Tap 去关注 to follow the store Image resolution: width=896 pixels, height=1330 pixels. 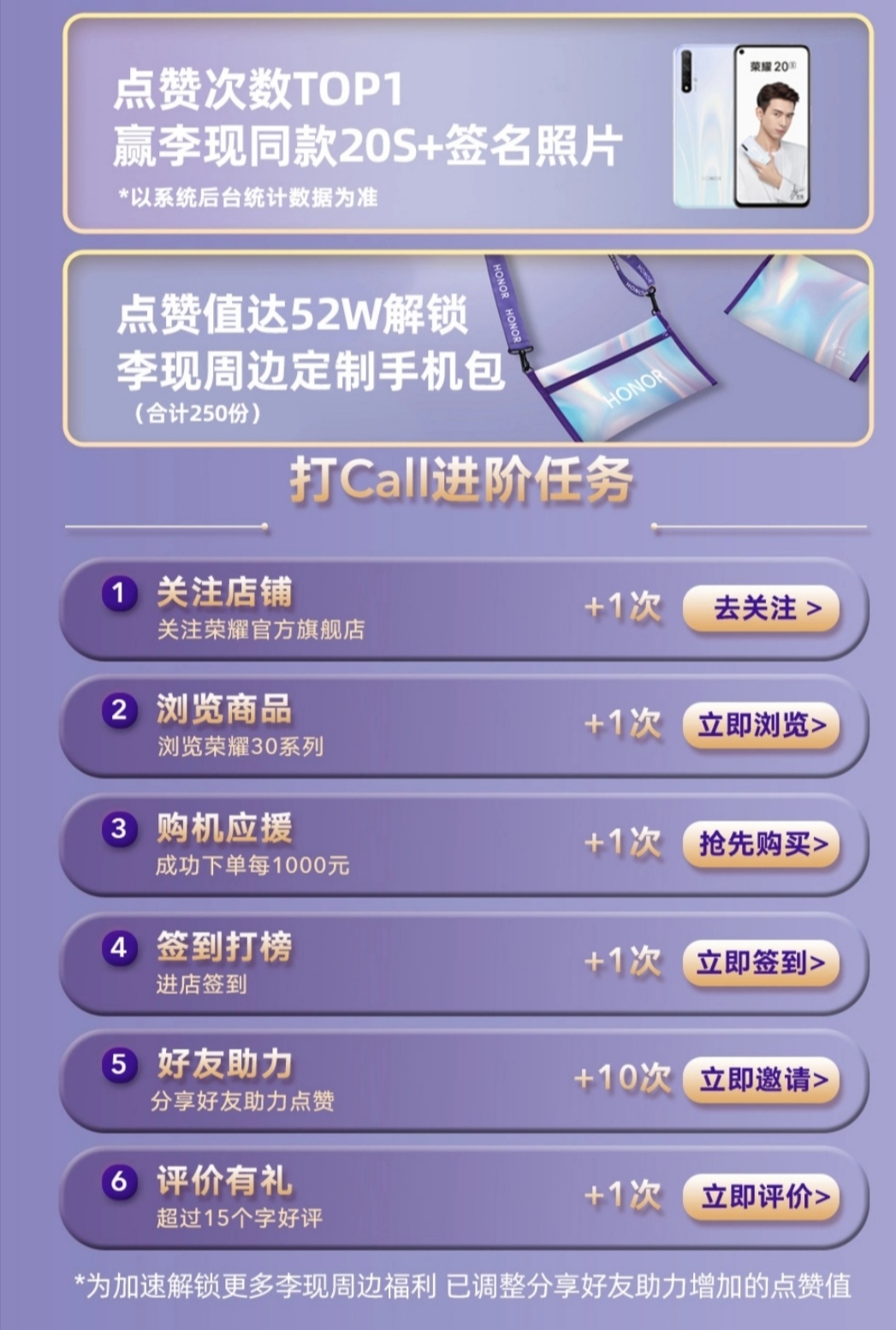(761, 609)
